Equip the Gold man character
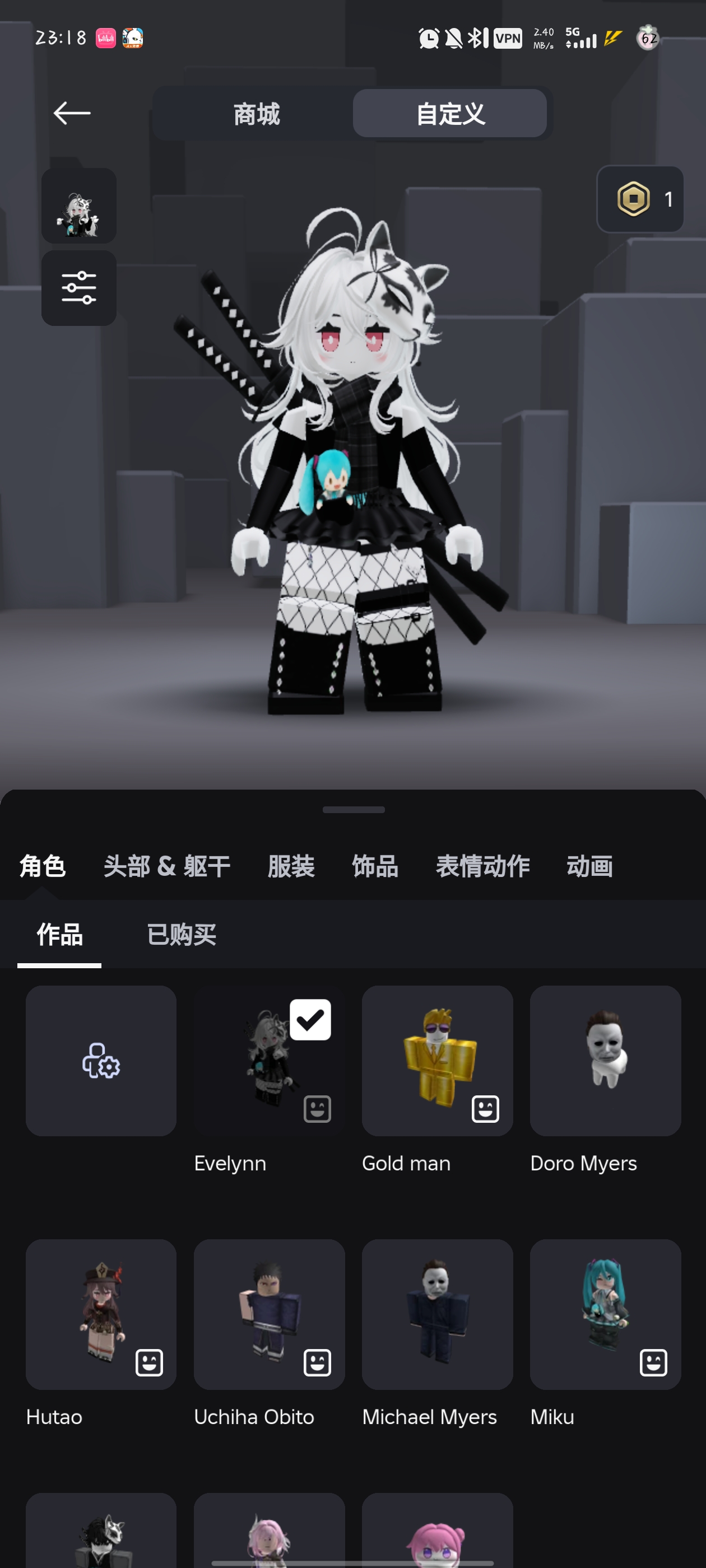The width and height of the screenshot is (706, 1568). point(436,1060)
